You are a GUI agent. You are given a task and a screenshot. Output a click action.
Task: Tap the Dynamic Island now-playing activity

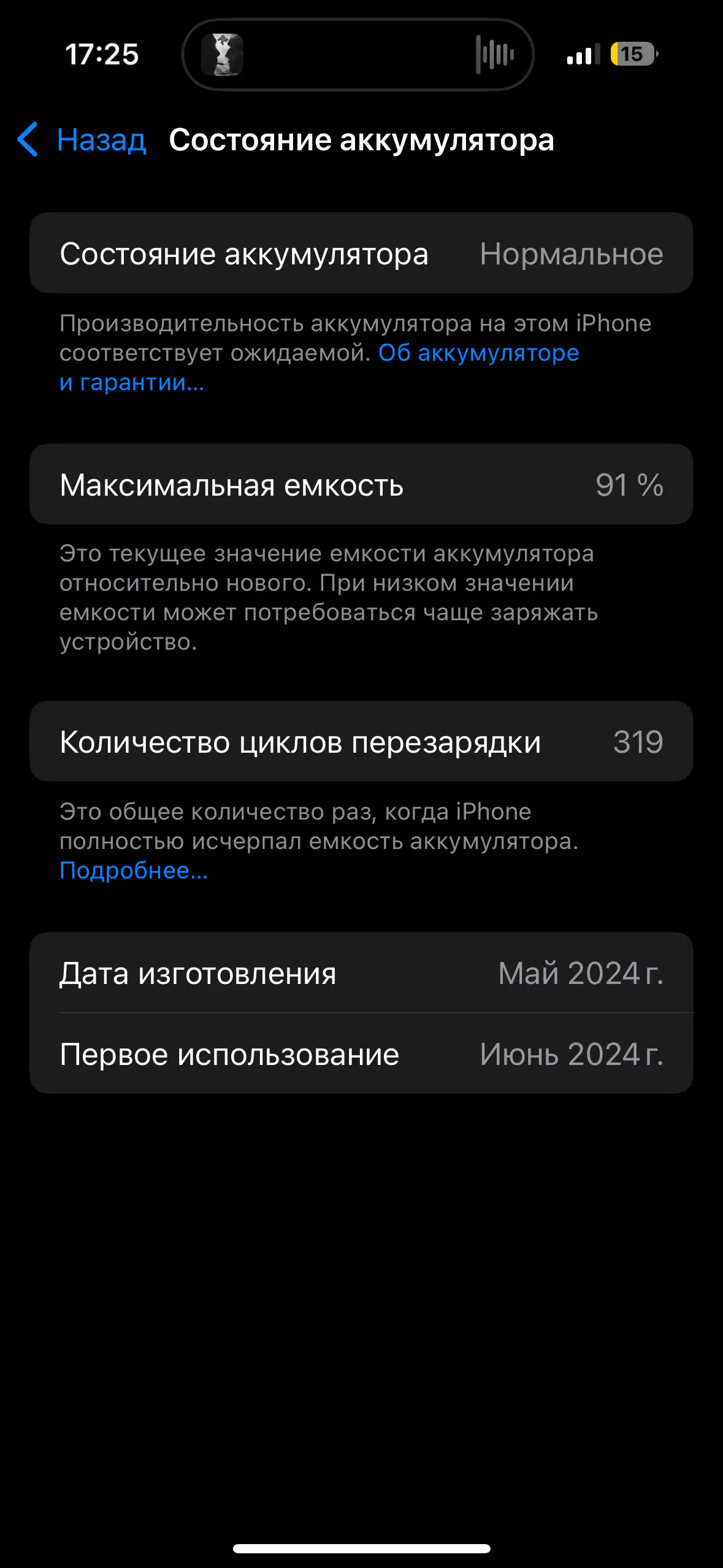tap(358, 55)
